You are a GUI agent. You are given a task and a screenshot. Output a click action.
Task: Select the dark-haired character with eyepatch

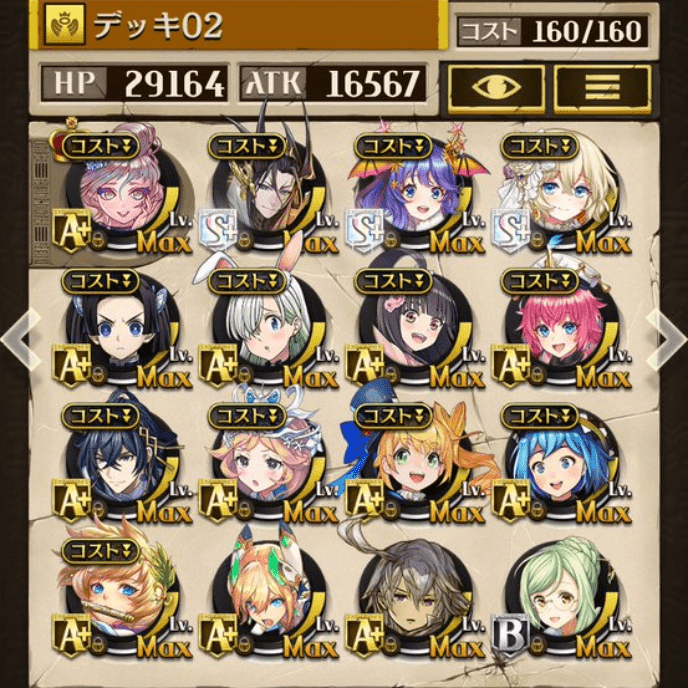[x=115, y=462]
